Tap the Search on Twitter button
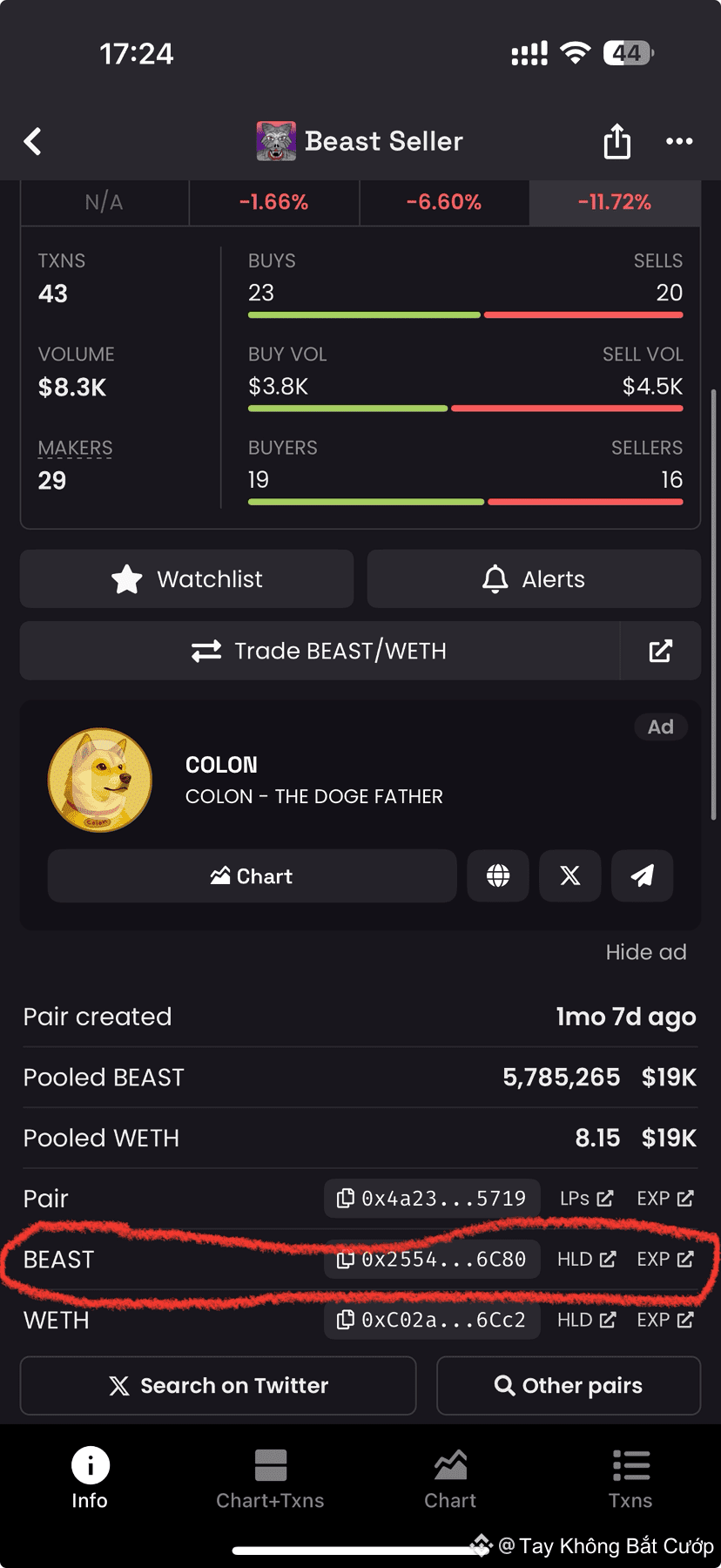The width and height of the screenshot is (721, 1568). pyautogui.click(x=218, y=1386)
